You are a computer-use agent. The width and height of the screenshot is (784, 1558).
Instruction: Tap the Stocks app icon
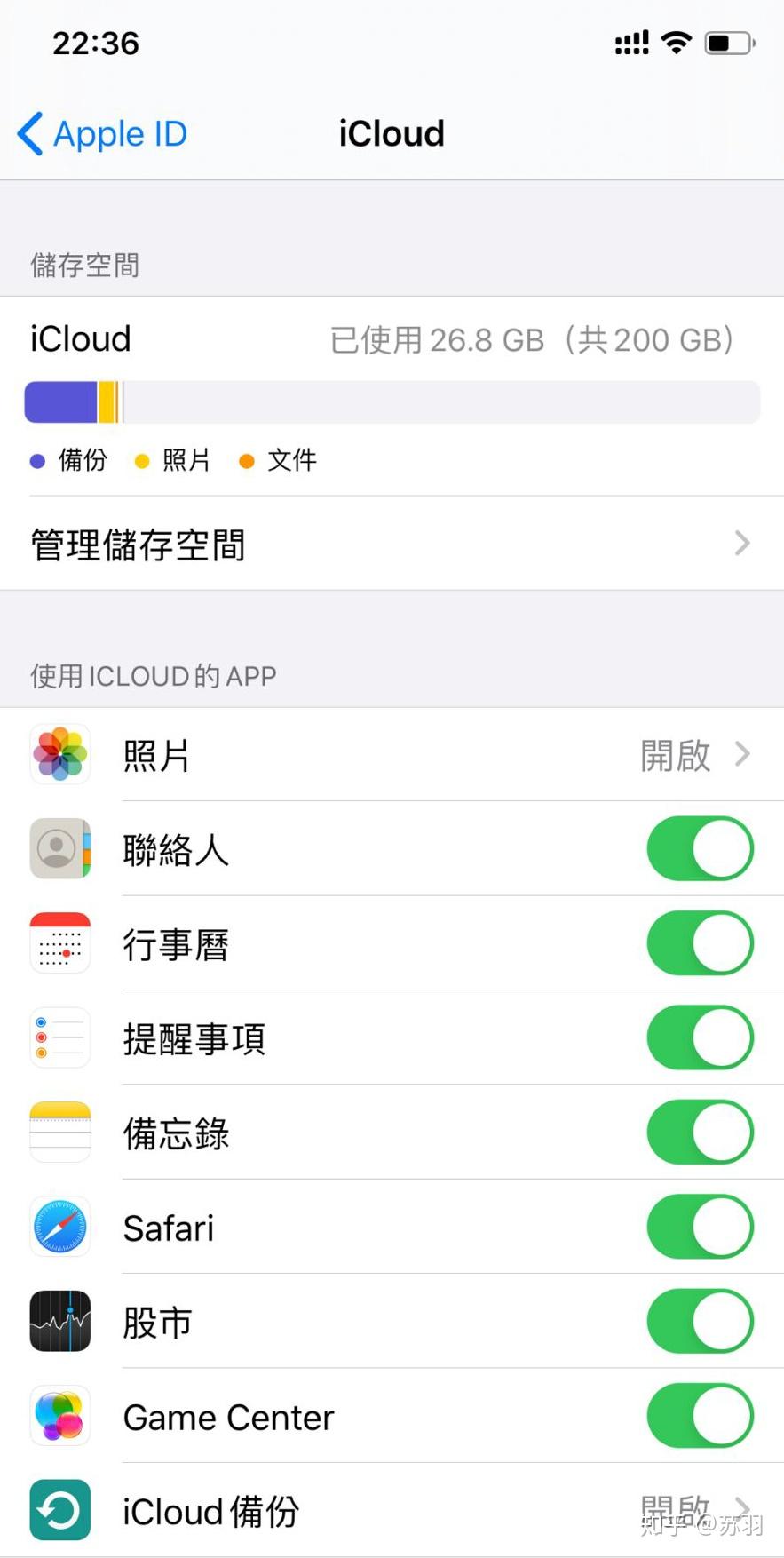click(59, 1321)
